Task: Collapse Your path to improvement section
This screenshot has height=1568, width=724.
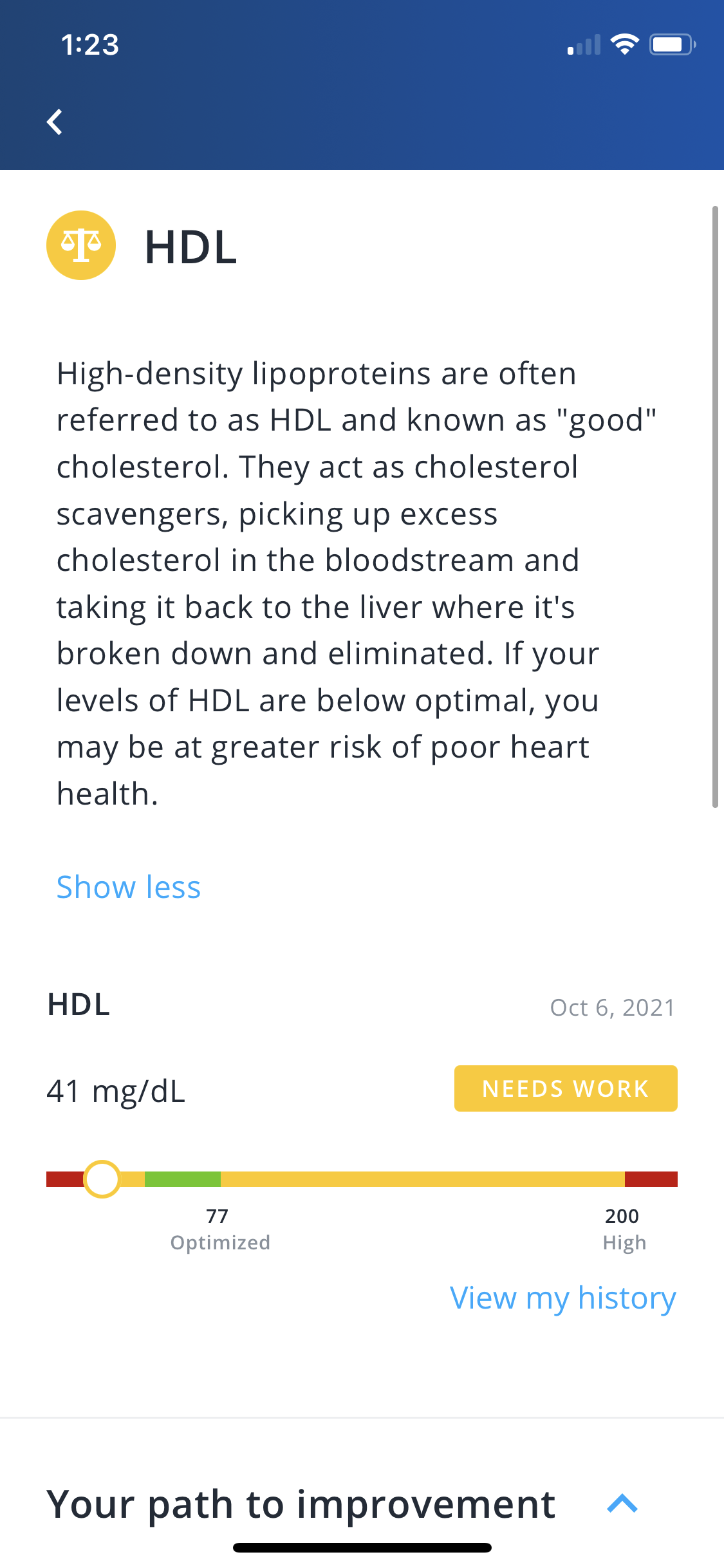Action: pos(622,1504)
